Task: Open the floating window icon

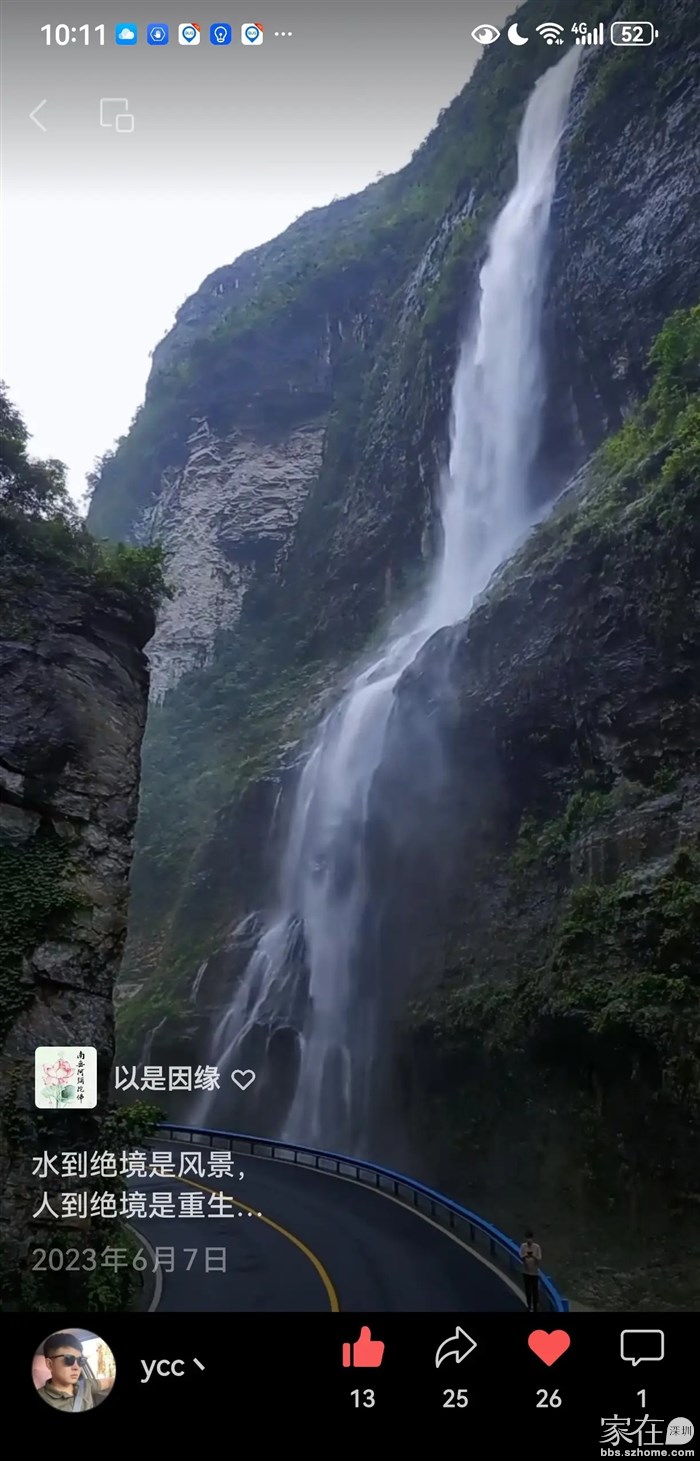Action: [117, 115]
